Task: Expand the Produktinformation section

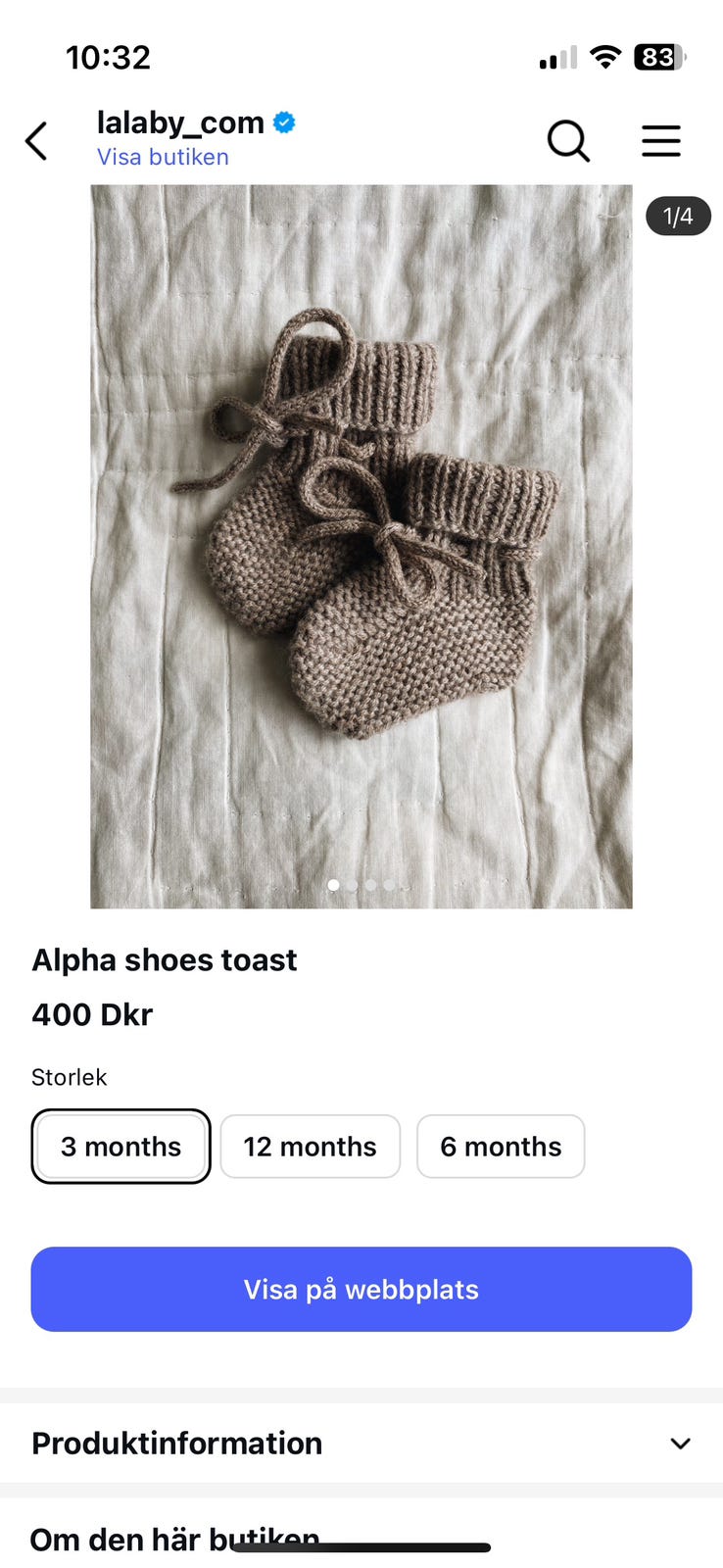Action: [x=361, y=1443]
